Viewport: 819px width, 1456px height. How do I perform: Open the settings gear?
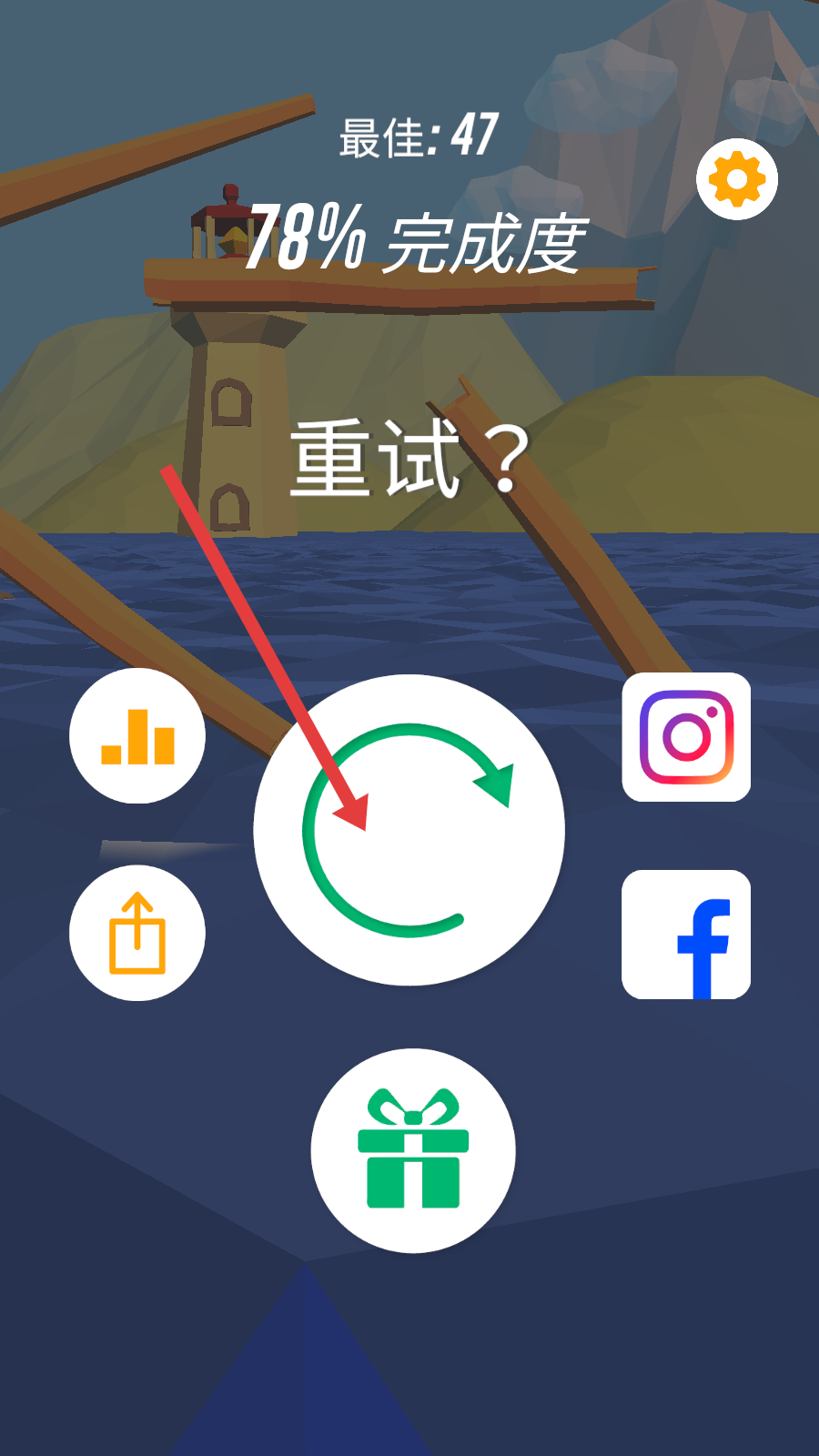tap(736, 179)
